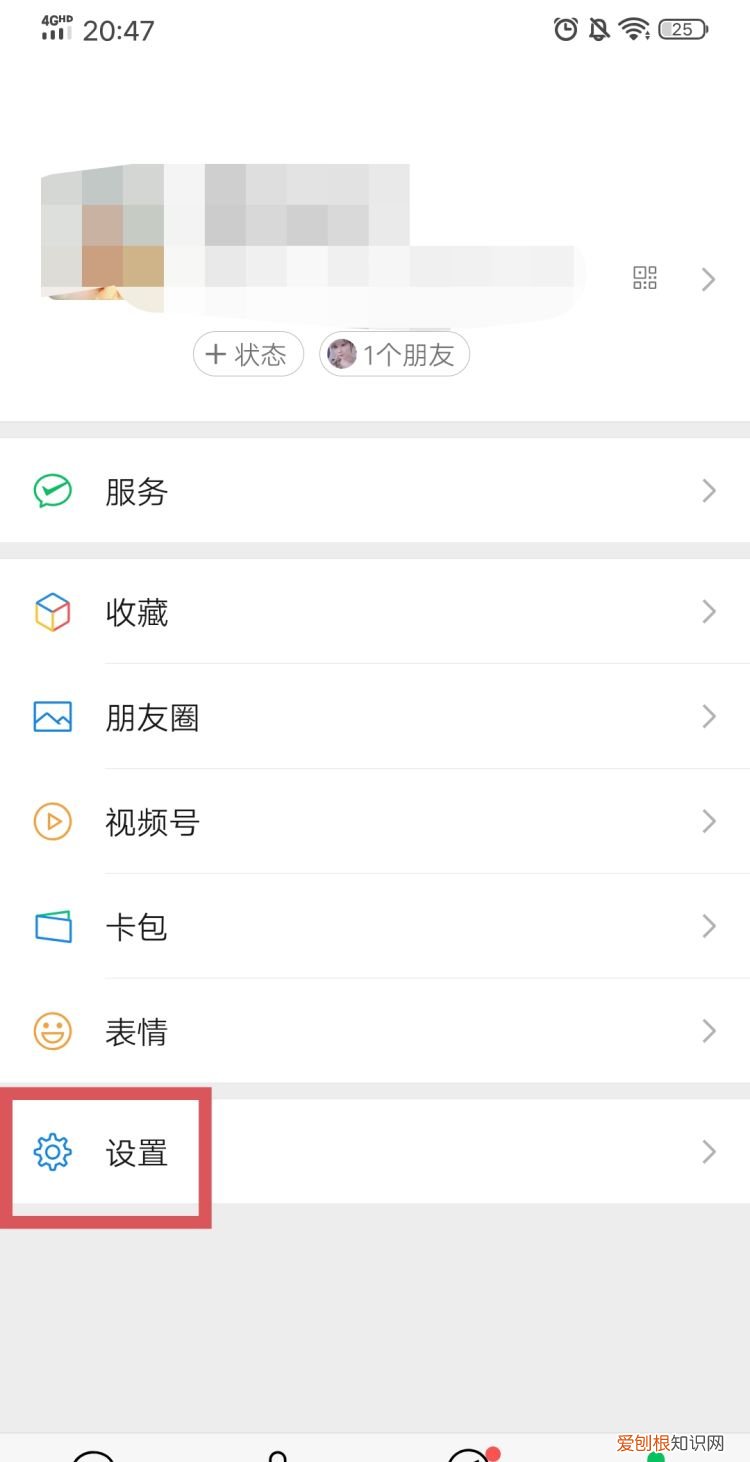Open the Moments row via its arrow

coord(708,717)
